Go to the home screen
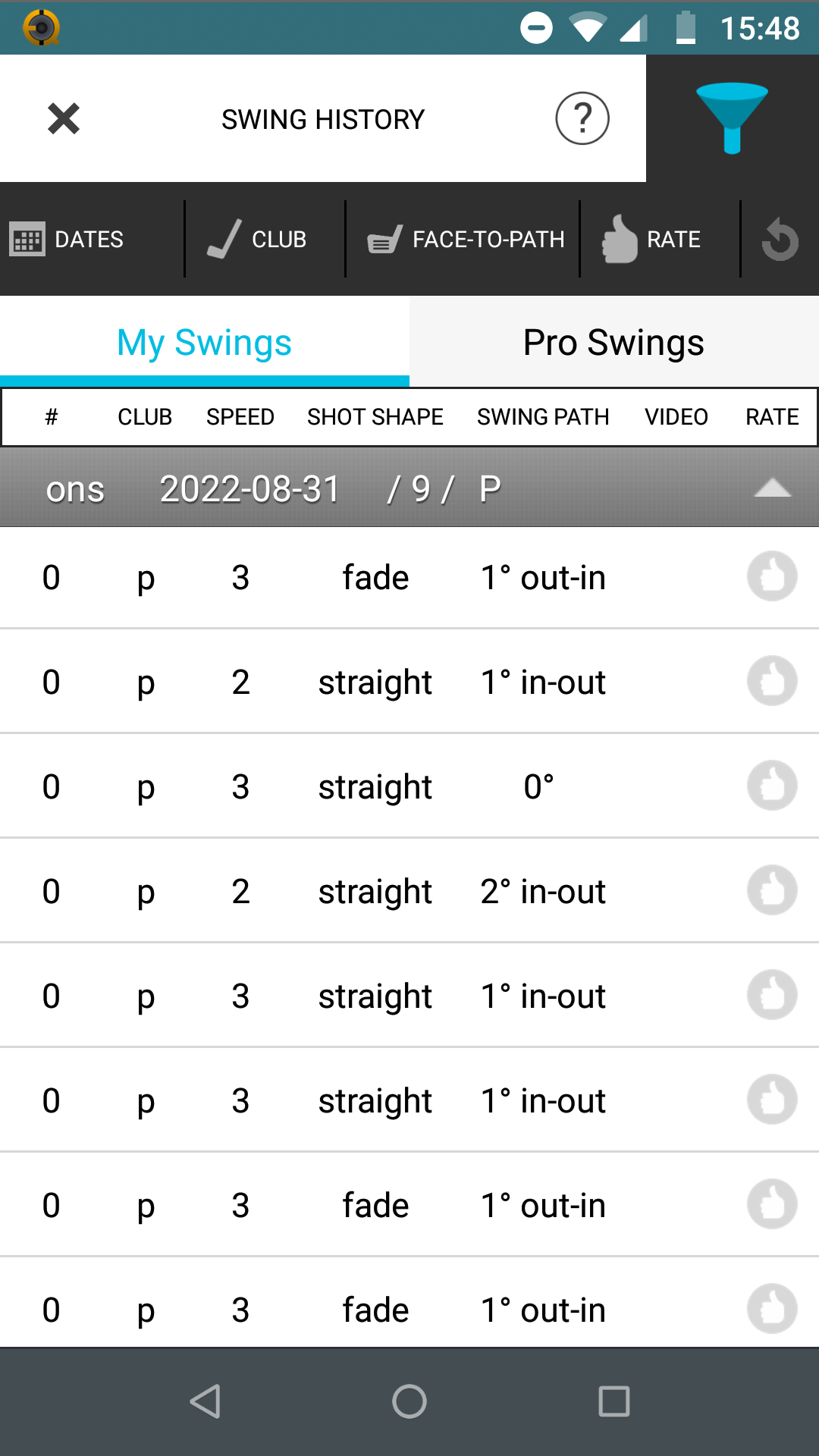This screenshot has height=1456, width=819. [x=409, y=1401]
